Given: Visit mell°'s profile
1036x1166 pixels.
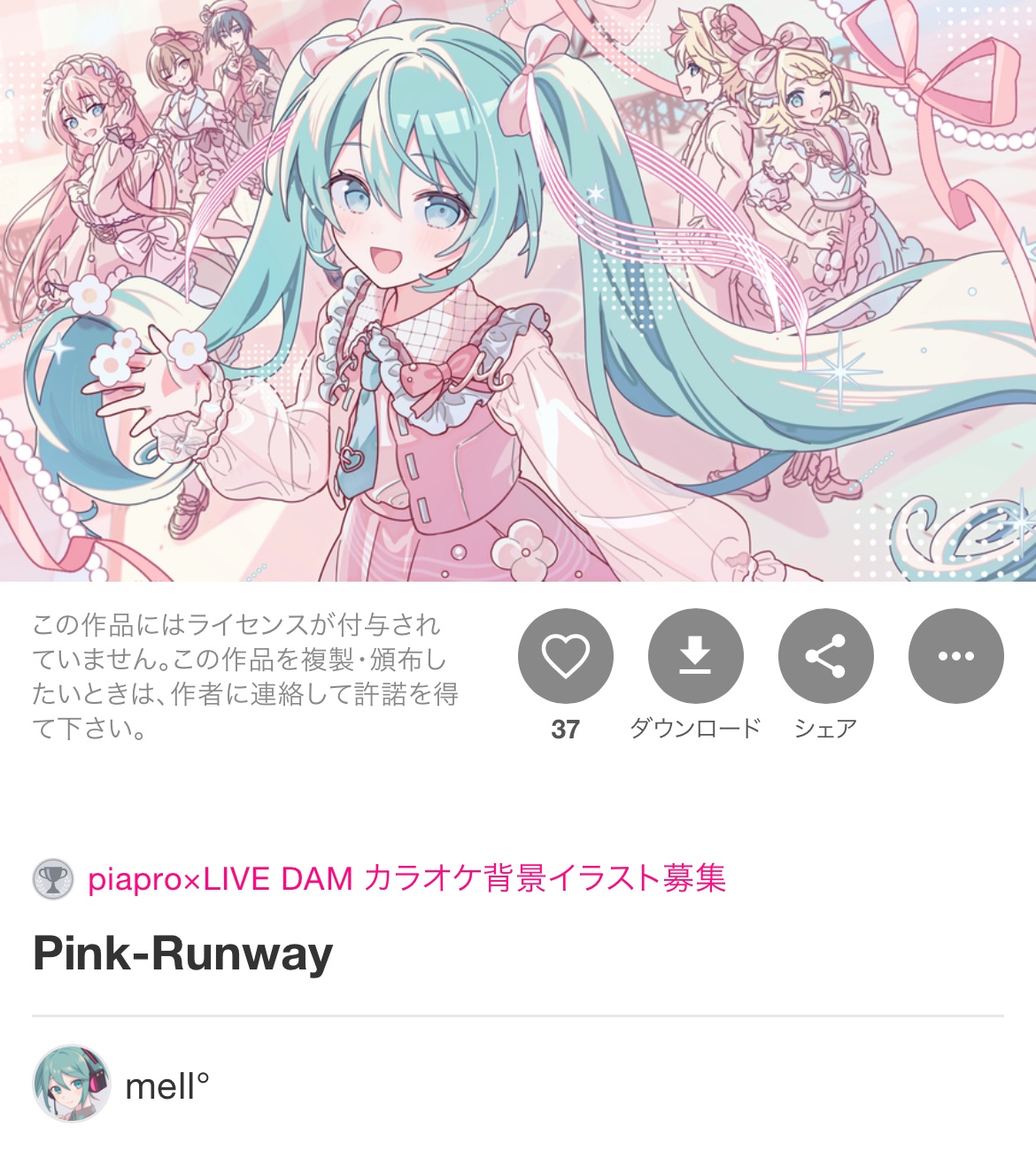Looking at the screenshot, I should [166, 1086].
